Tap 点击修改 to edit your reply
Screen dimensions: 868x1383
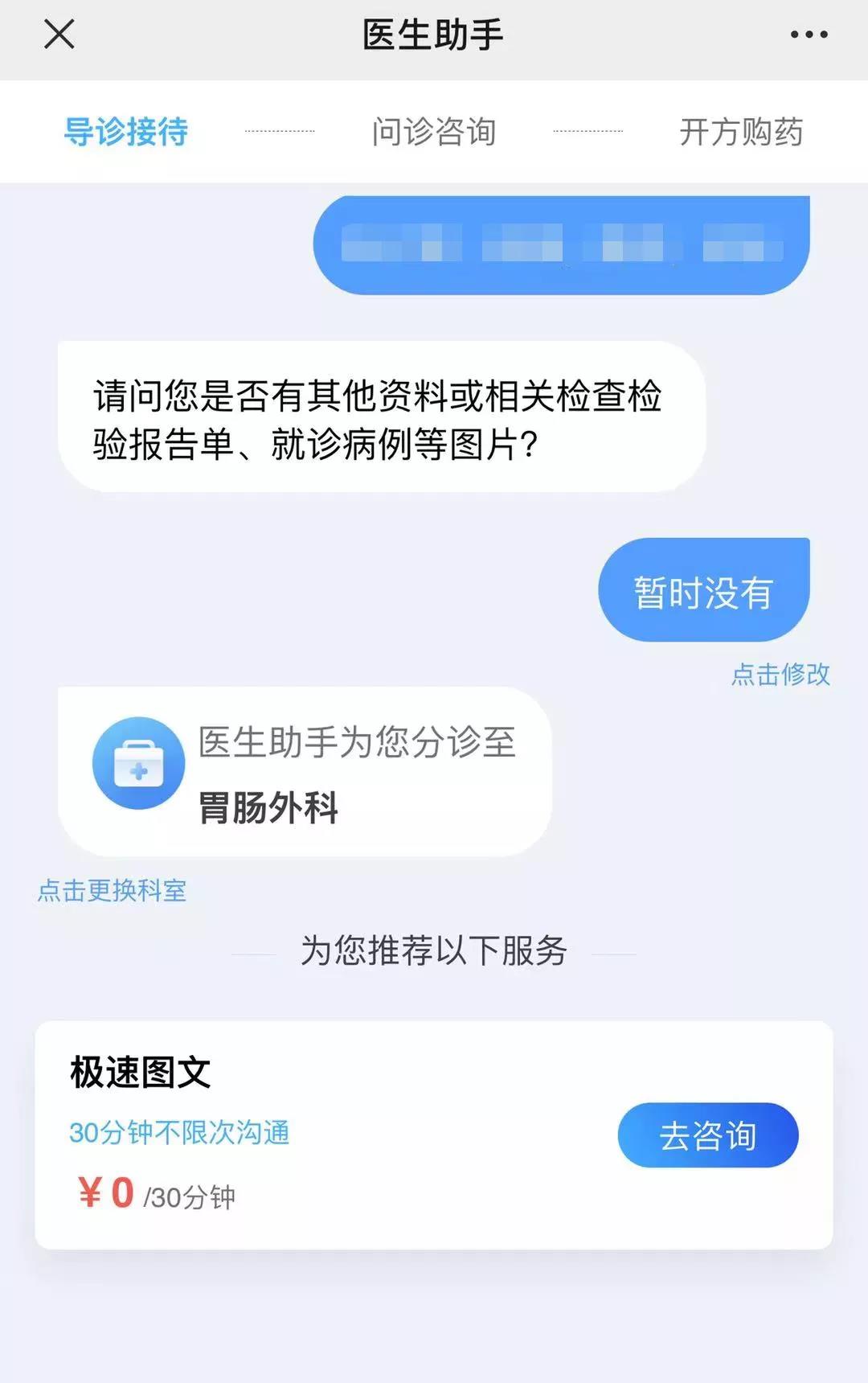click(x=781, y=675)
